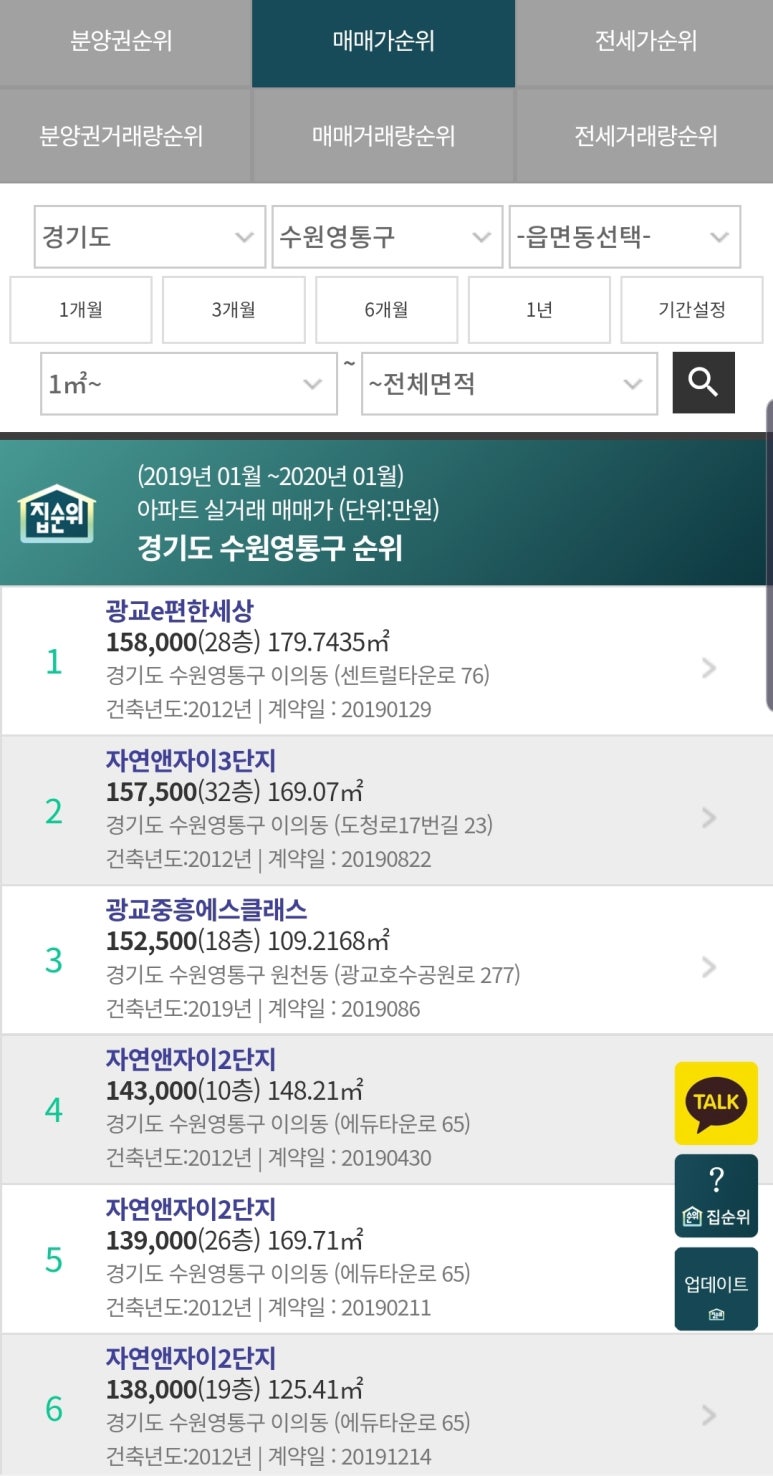
Task: Switch to the 전세가순위 tab
Action: click(645, 42)
